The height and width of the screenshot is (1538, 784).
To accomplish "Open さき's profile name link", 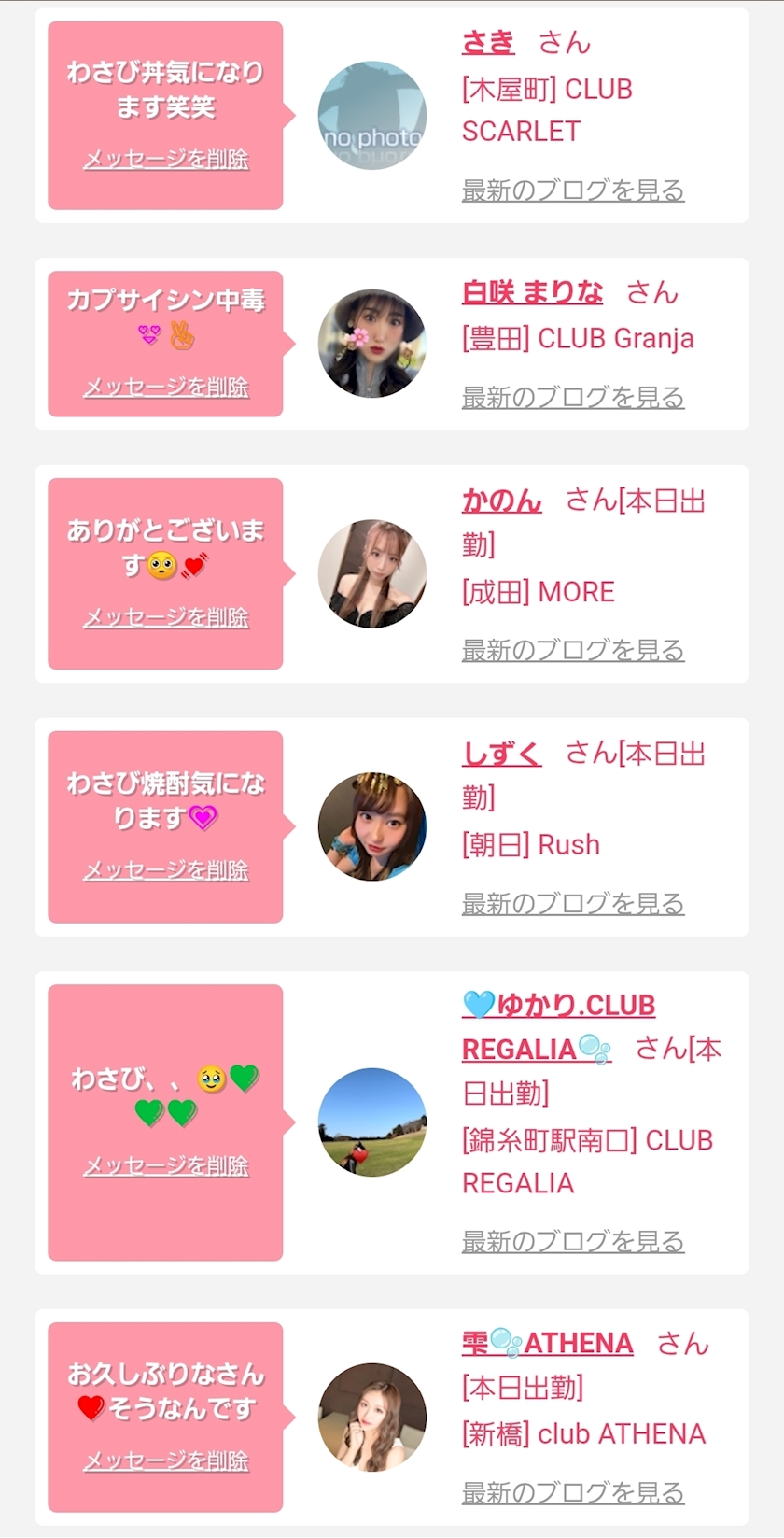I will (x=488, y=43).
